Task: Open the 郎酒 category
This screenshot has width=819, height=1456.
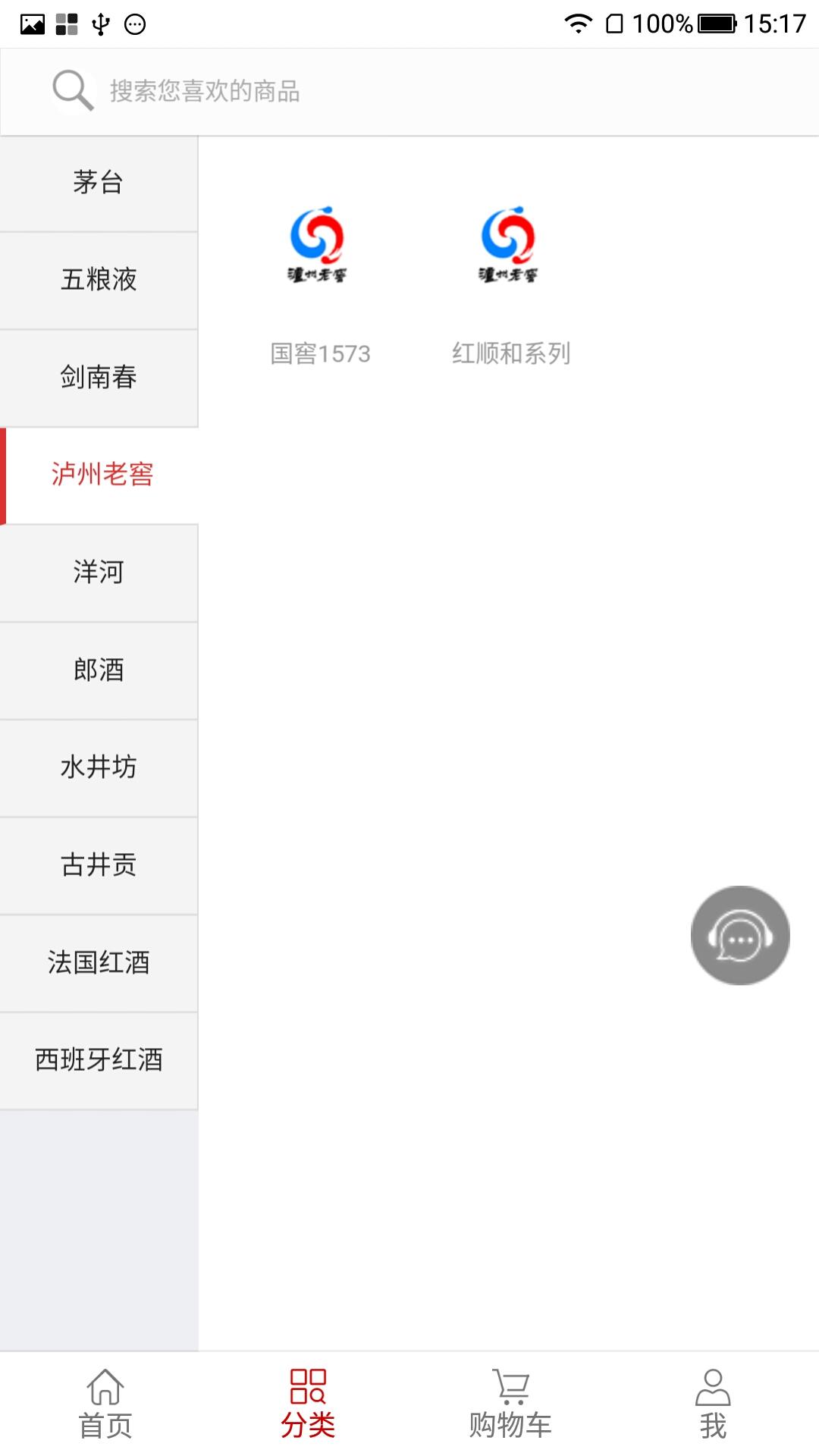Action: coord(99,670)
